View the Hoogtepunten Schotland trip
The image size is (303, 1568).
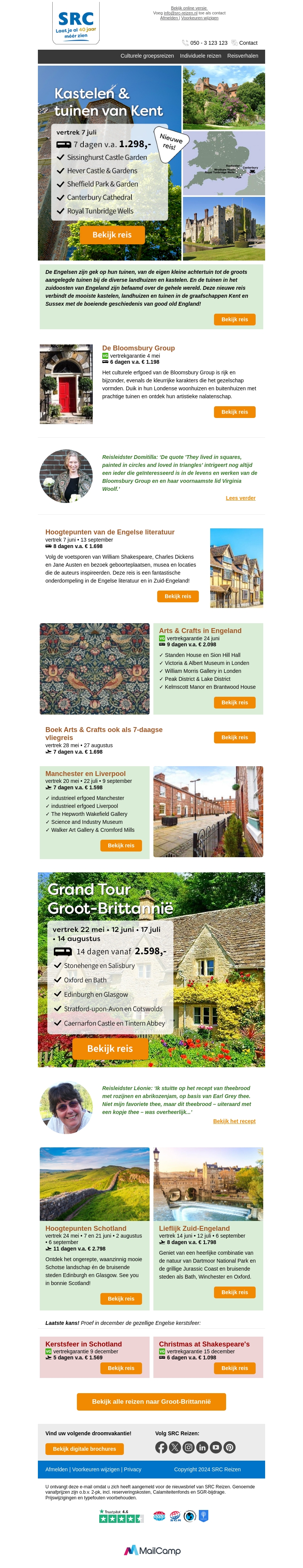(121, 1298)
